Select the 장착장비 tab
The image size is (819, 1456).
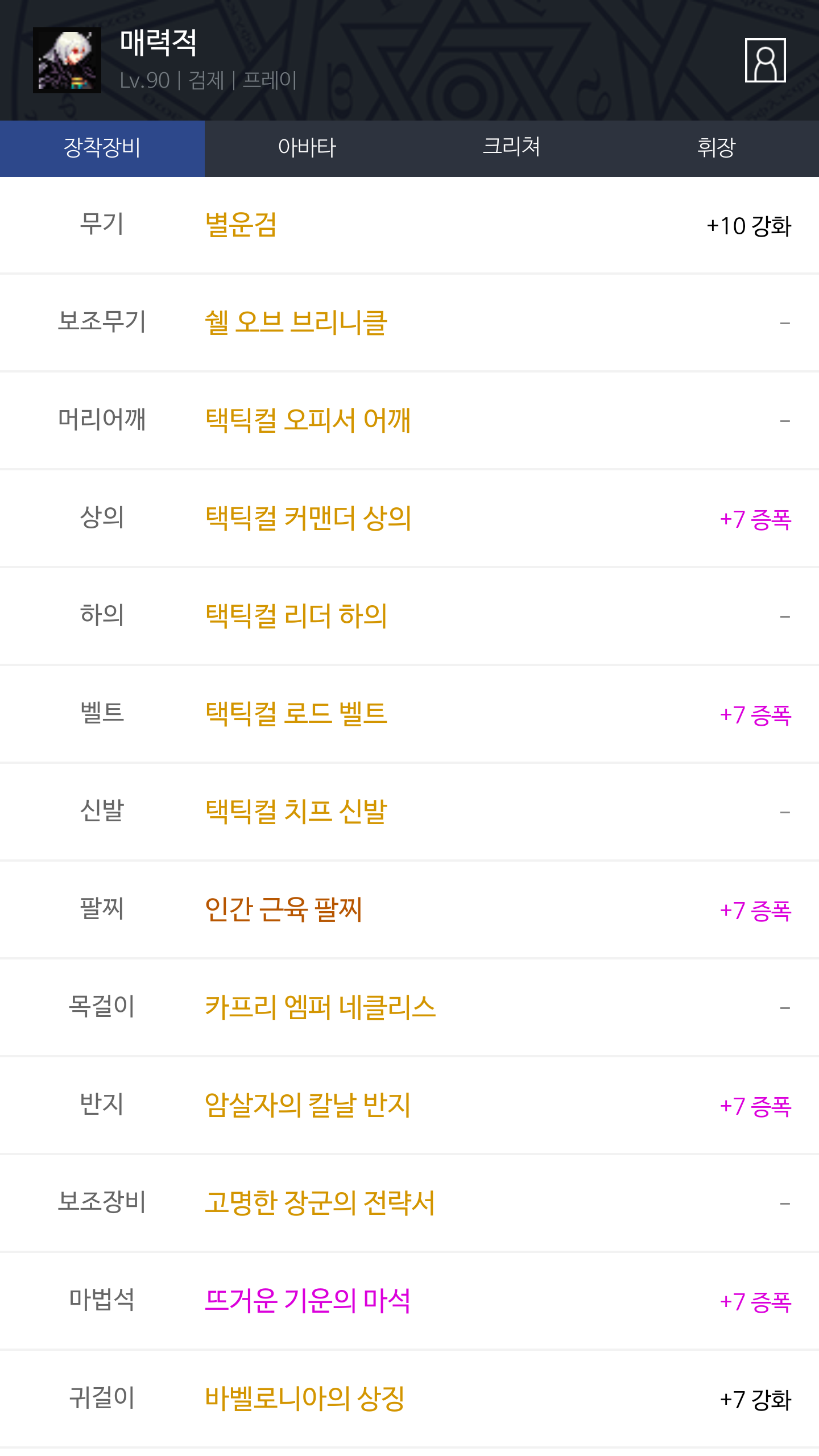102,148
